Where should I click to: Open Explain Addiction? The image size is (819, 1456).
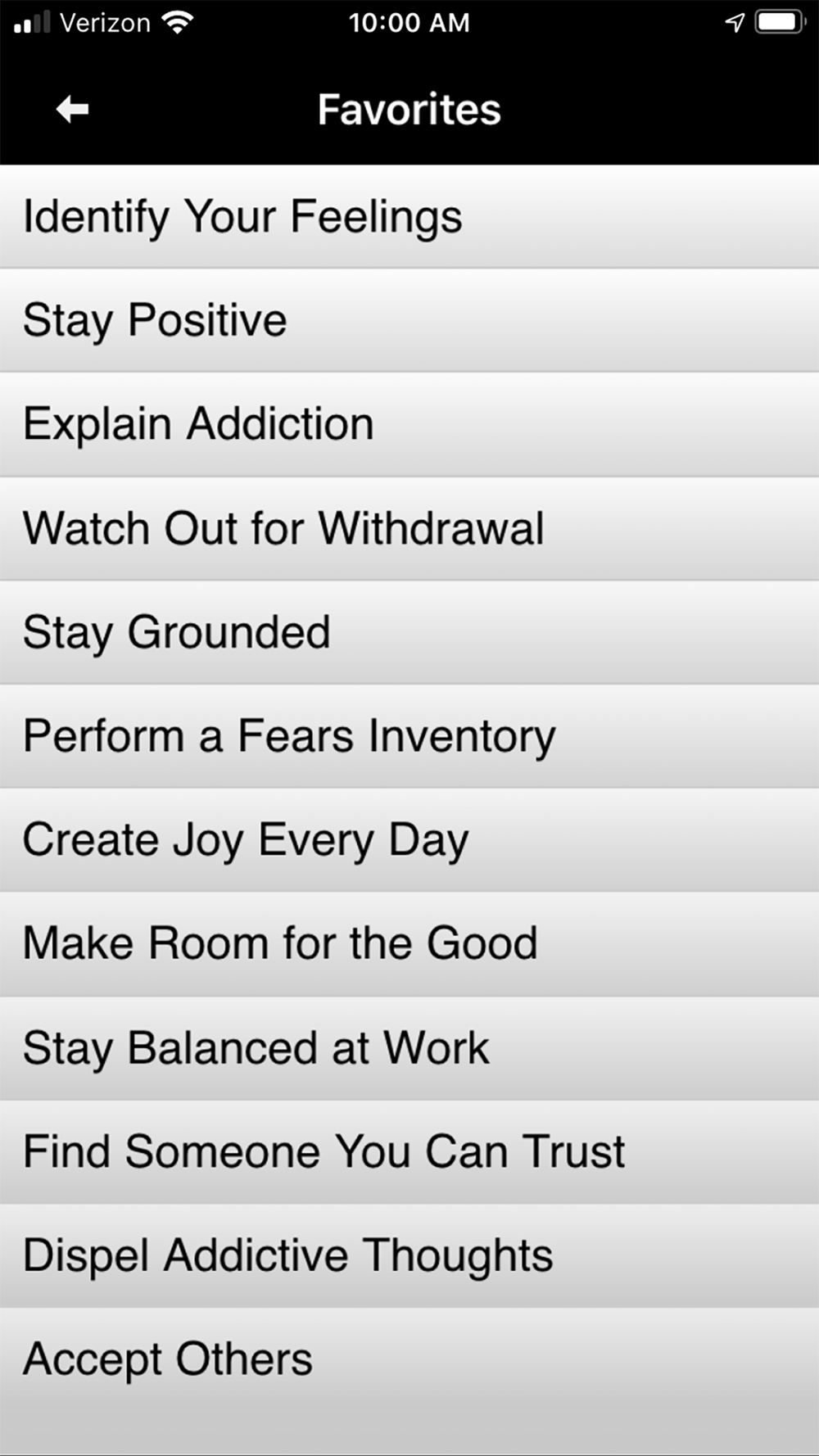(409, 425)
